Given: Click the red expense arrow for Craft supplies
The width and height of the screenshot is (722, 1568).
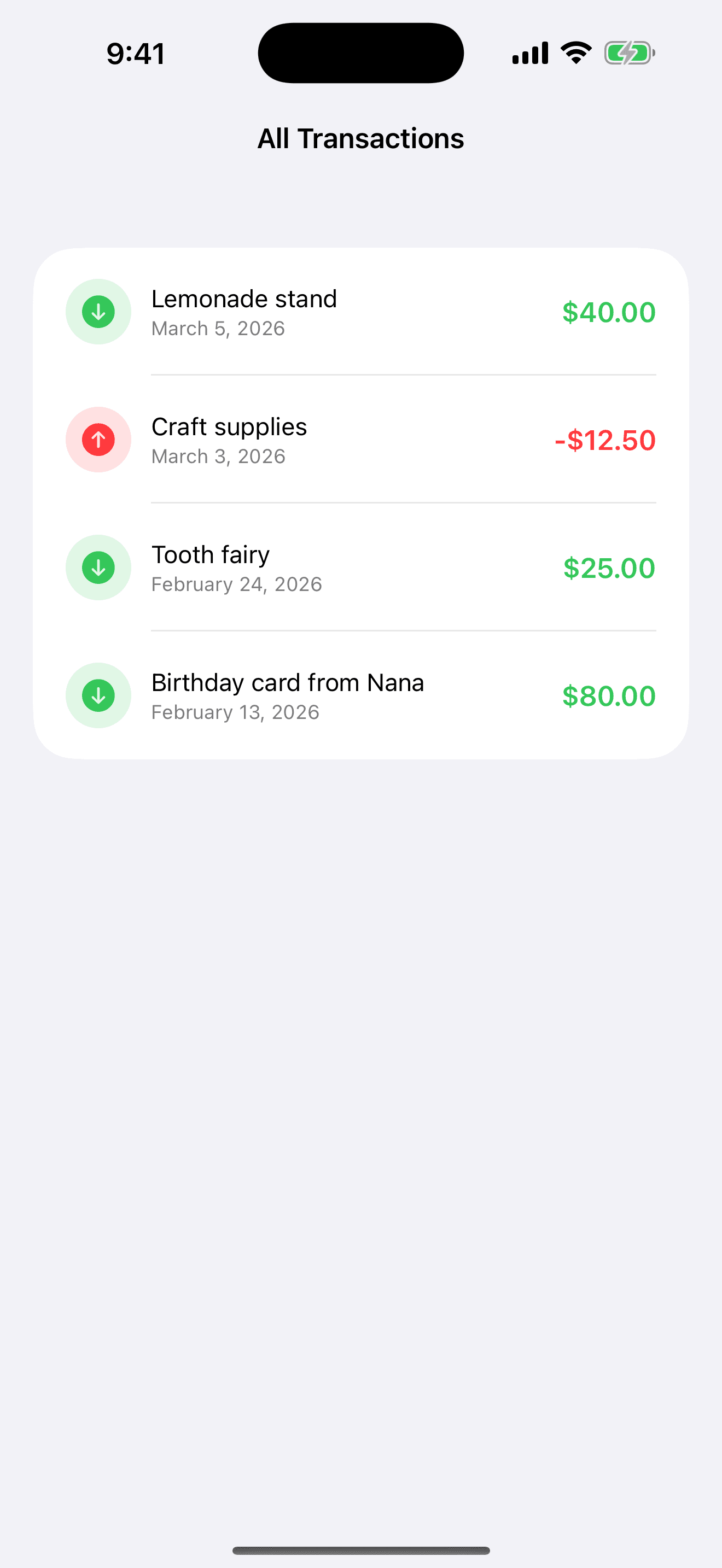Looking at the screenshot, I should click(x=98, y=440).
